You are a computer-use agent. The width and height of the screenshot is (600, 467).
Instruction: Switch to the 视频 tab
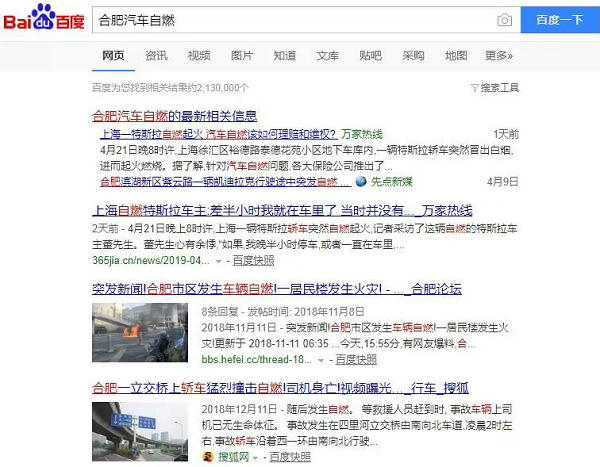pyautogui.click(x=199, y=56)
